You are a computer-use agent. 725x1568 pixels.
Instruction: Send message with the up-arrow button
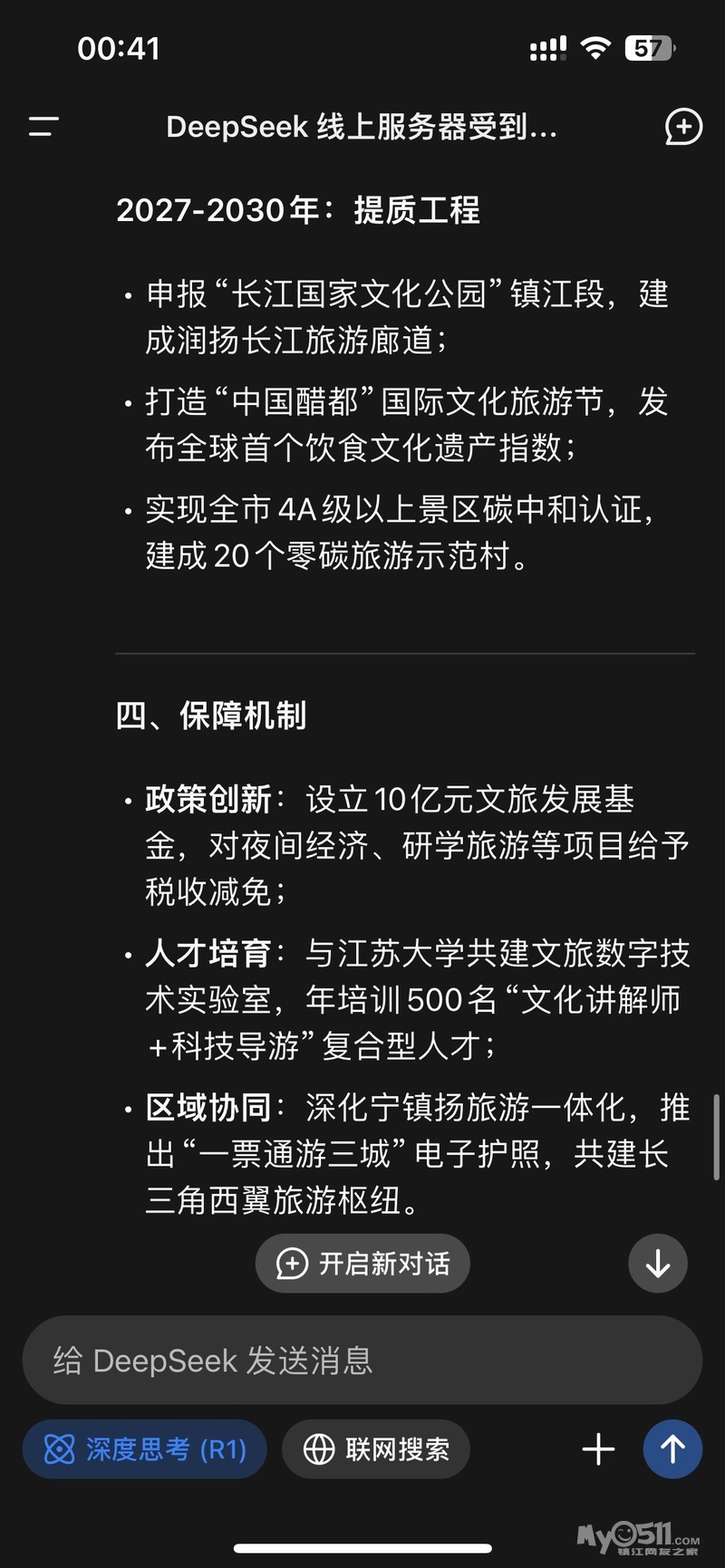[x=672, y=1449]
